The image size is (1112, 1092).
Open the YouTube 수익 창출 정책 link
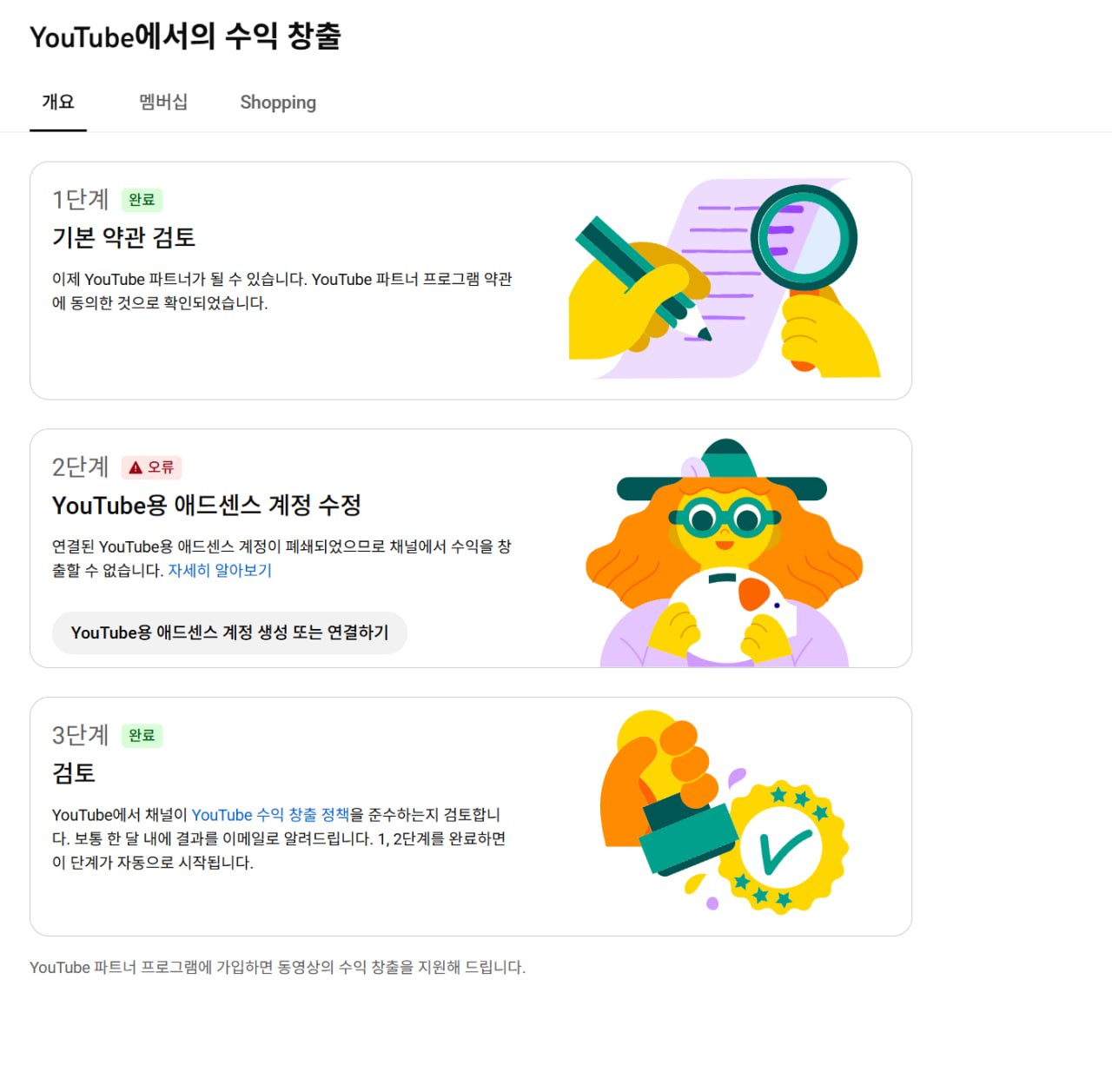(270, 815)
